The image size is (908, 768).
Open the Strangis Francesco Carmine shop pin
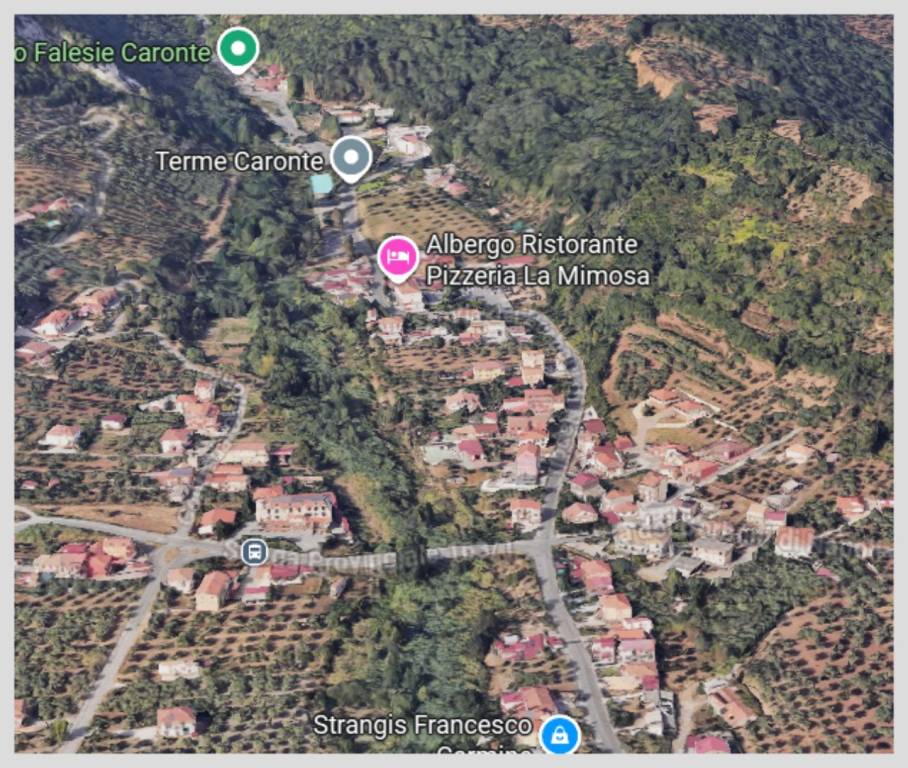(559, 735)
